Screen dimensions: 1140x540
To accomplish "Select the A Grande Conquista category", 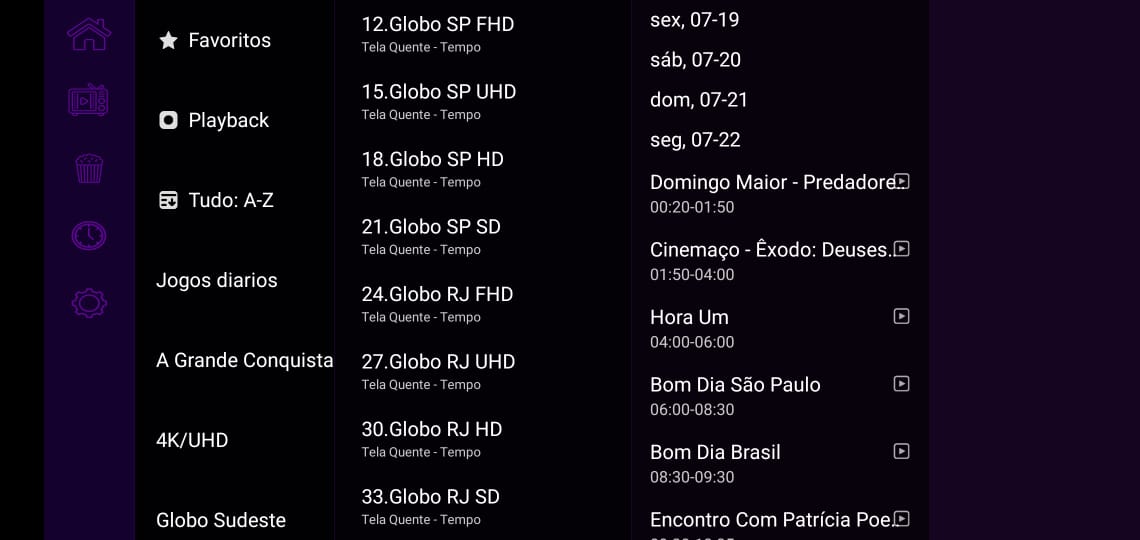I will point(244,360).
